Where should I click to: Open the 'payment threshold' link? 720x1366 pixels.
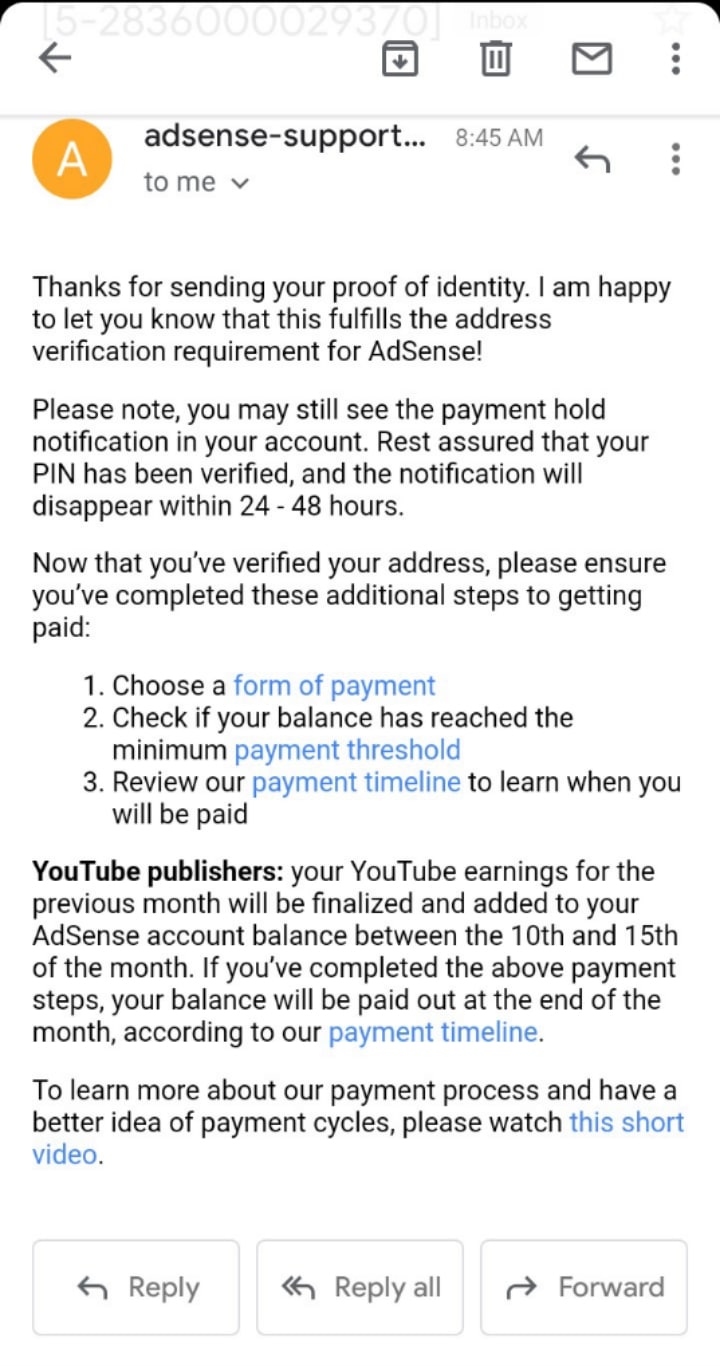coord(347,750)
